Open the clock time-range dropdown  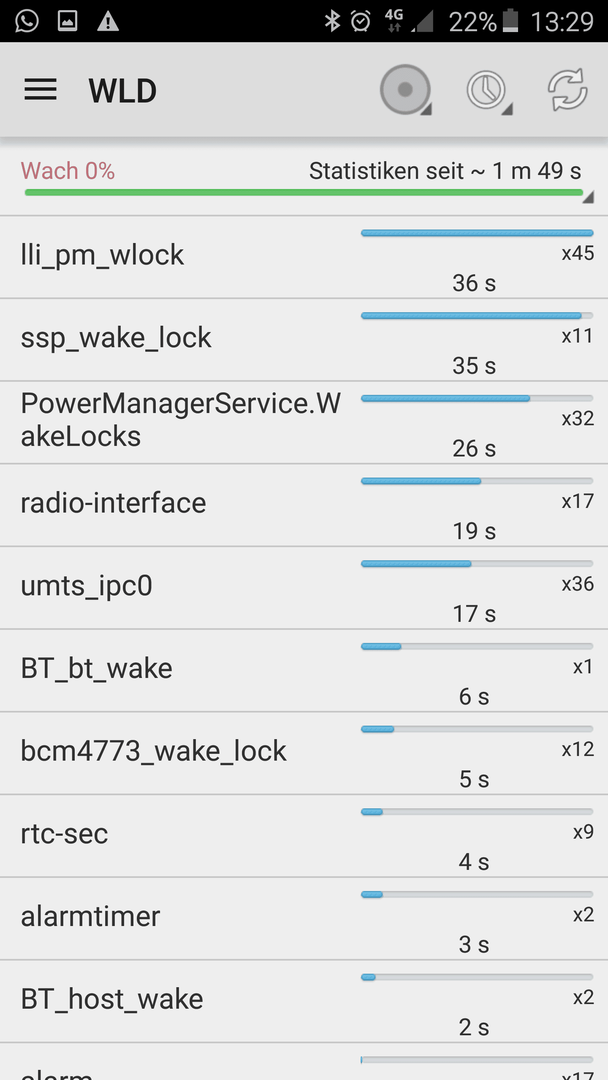[489, 90]
